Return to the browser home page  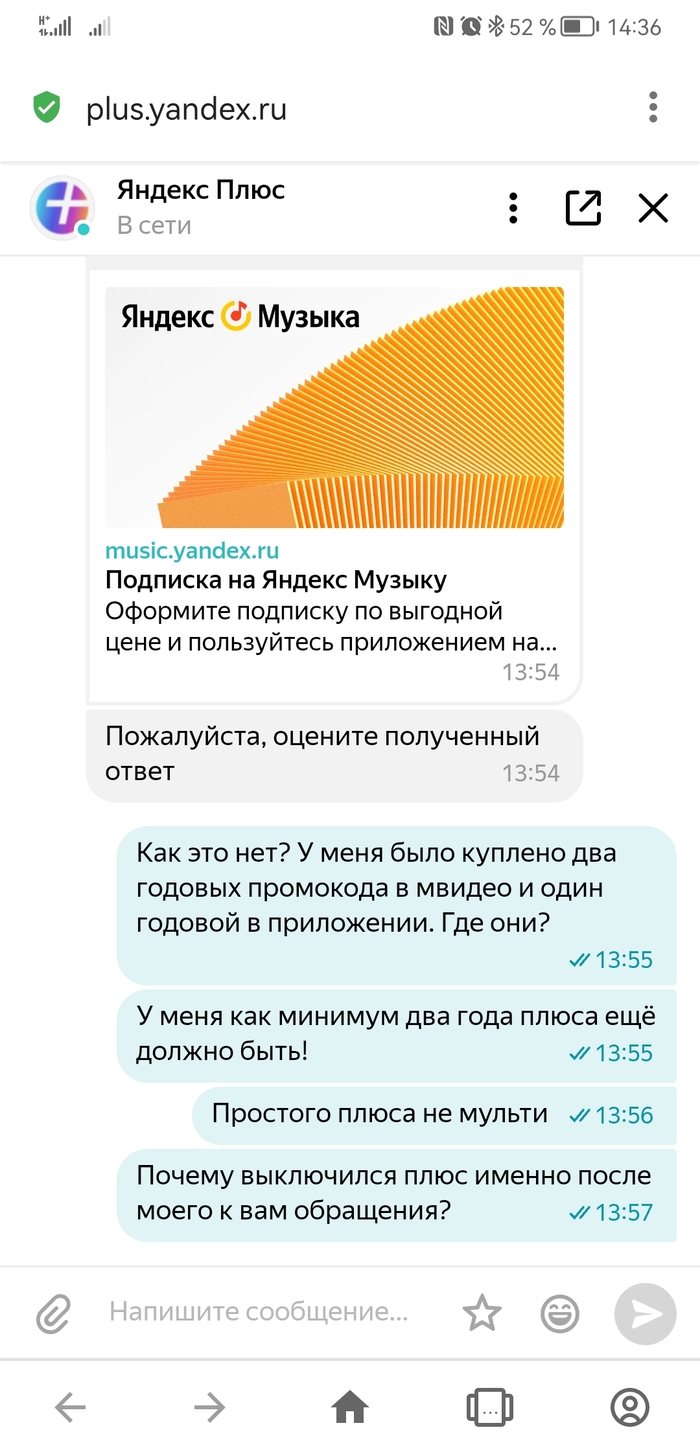pos(350,1408)
